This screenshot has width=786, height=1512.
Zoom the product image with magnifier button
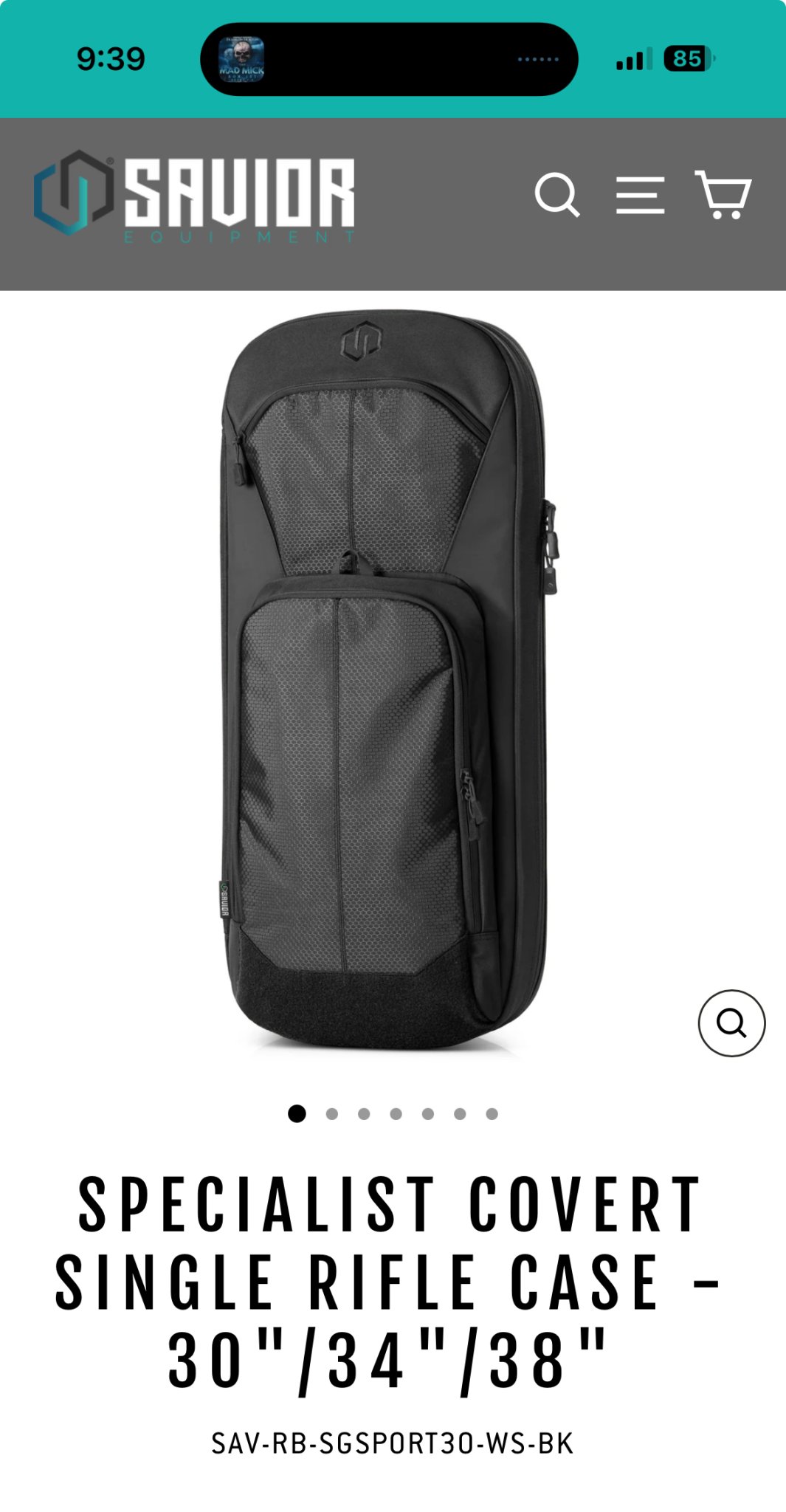[x=731, y=1023]
